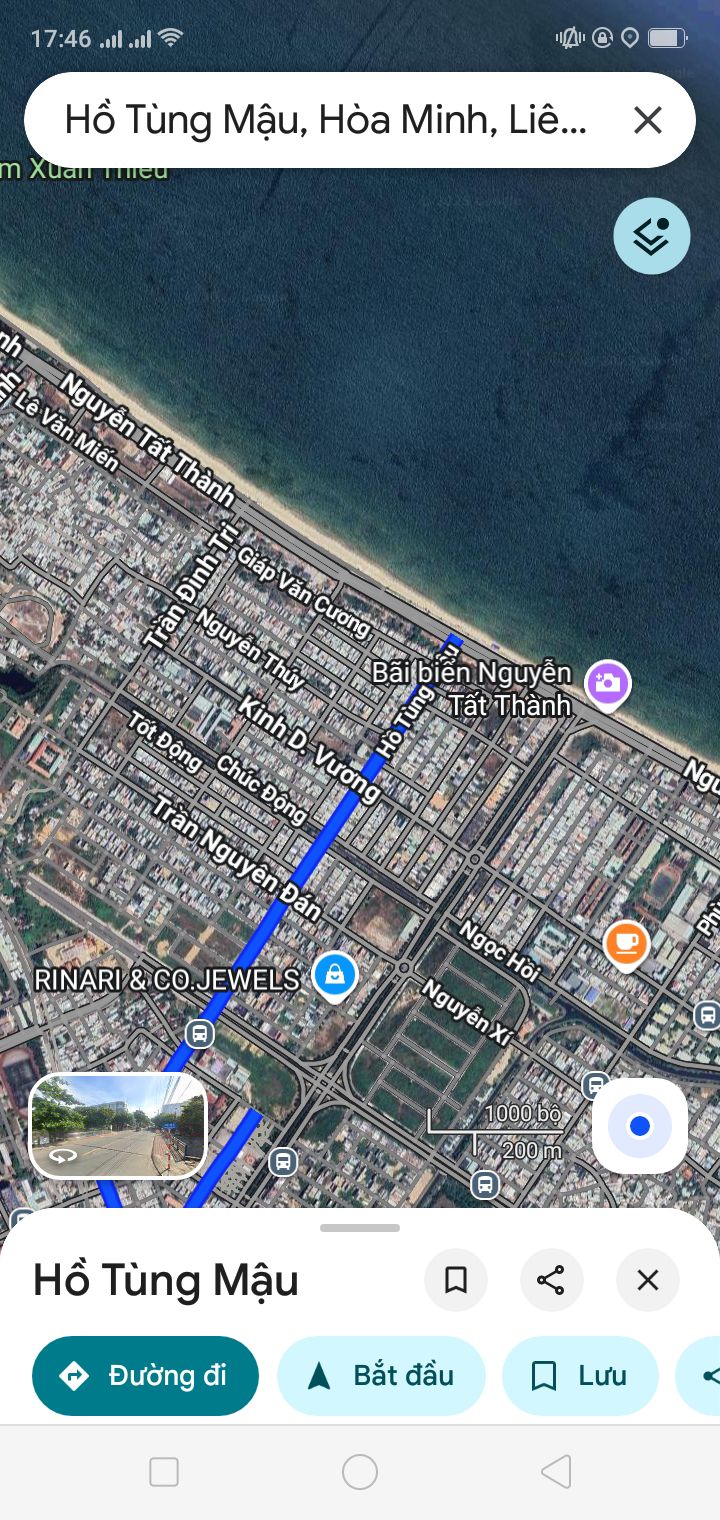Image resolution: width=720 pixels, height=1520 pixels.
Task: Get directions with Đường đi
Action: pyautogui.click(x=145, y=1376)
